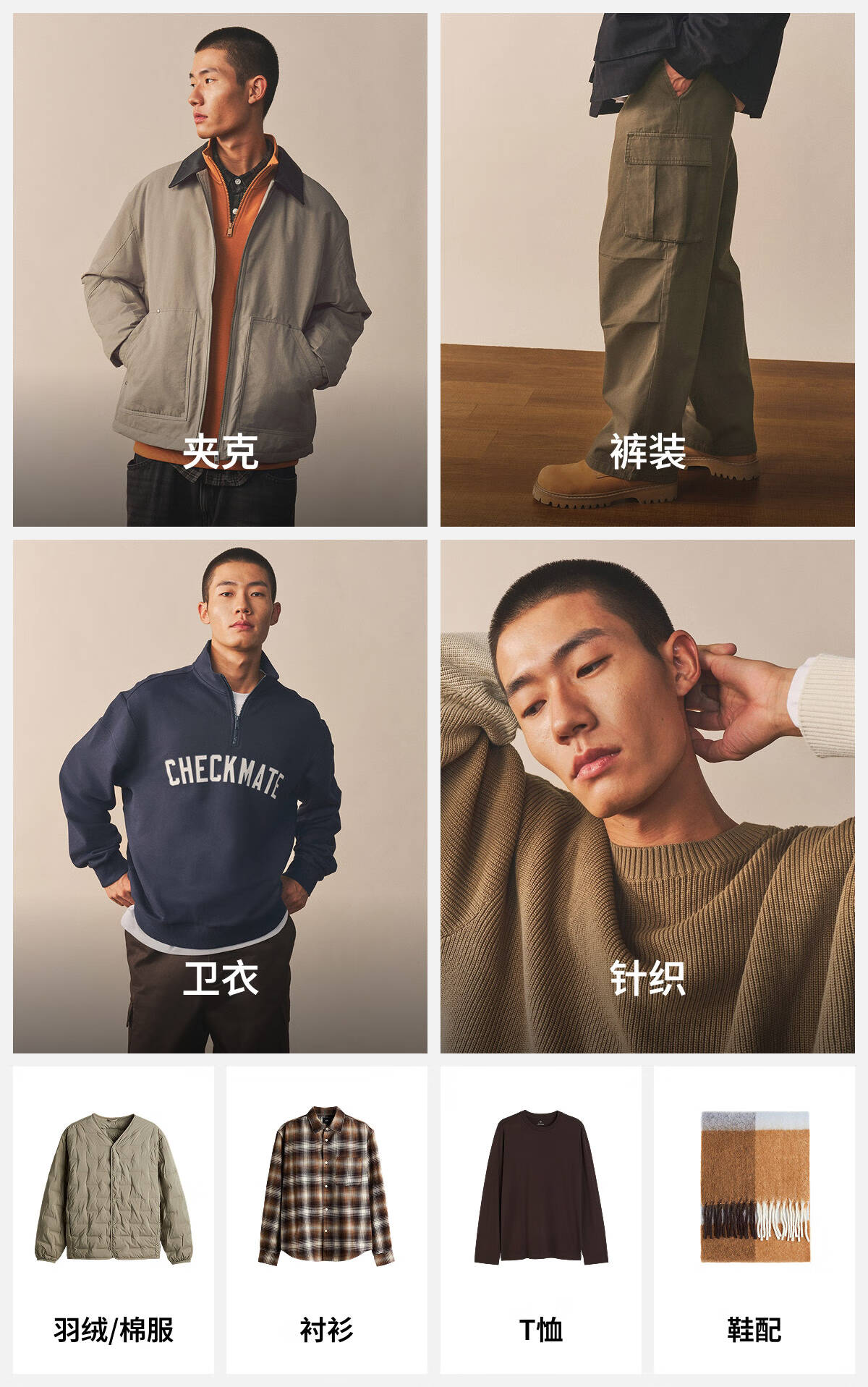Browse the 卫衣 sweatshirts category
This screenshot has width=868, height=1387.
(220, 797)
